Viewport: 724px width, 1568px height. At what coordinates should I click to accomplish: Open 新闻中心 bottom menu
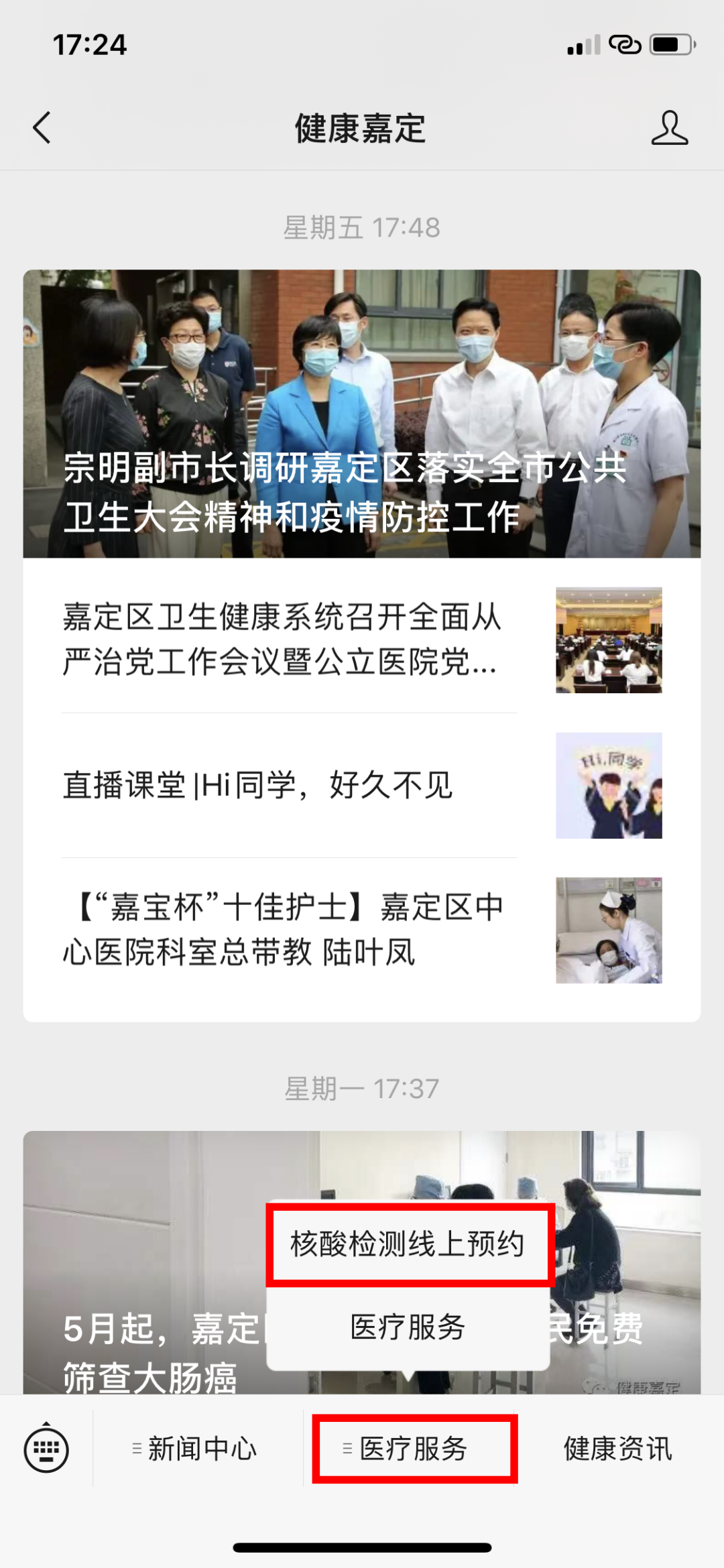point(195,1449)
